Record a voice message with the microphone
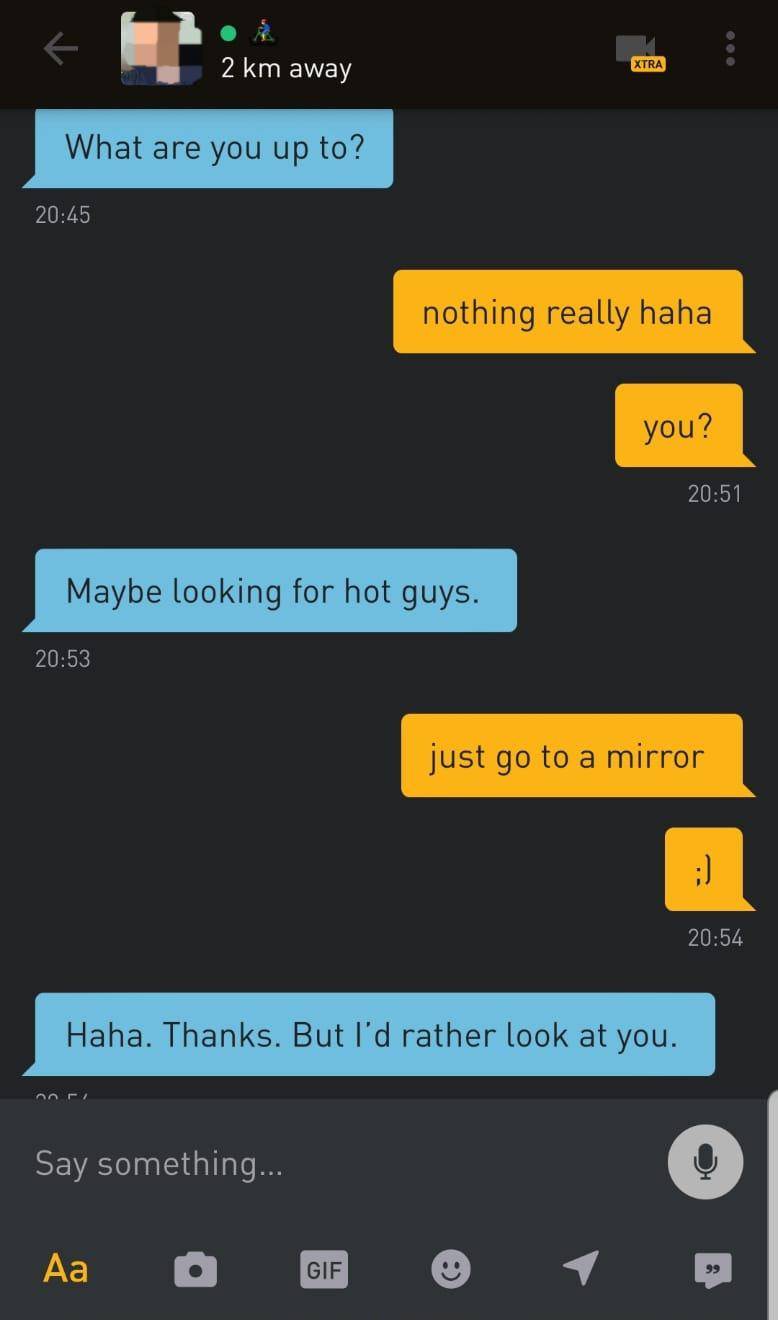The width and height of the screenshot is (778, 1320). [x=705, y=1161]
